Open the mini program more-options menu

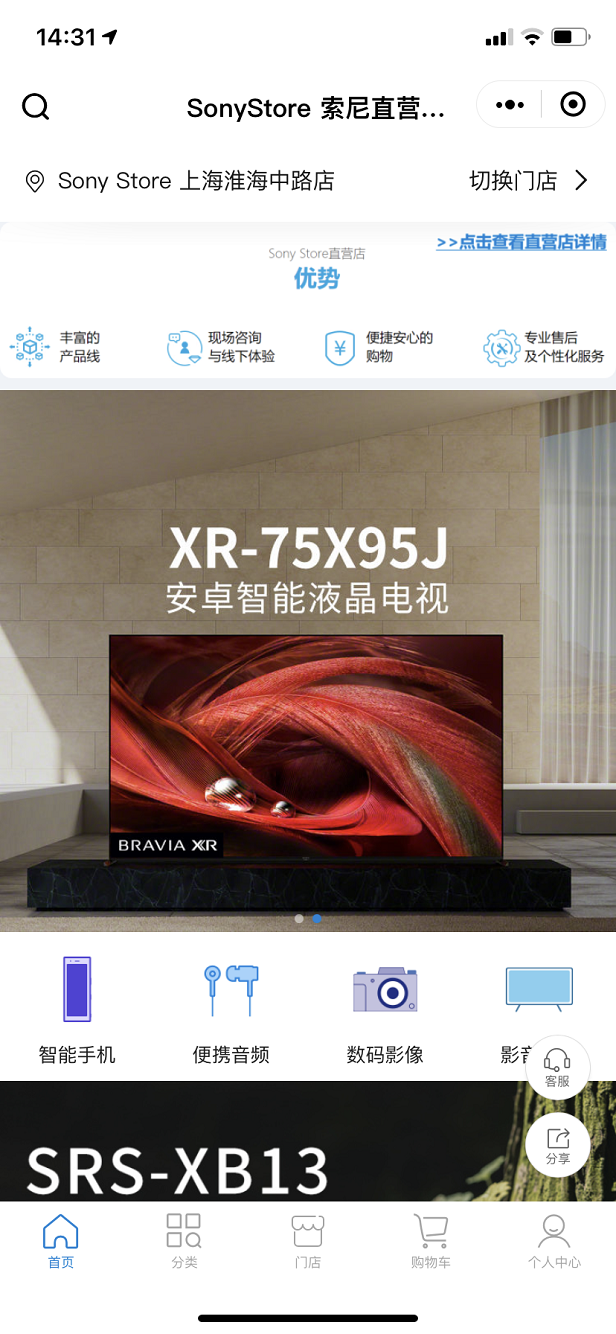(509, 105)
